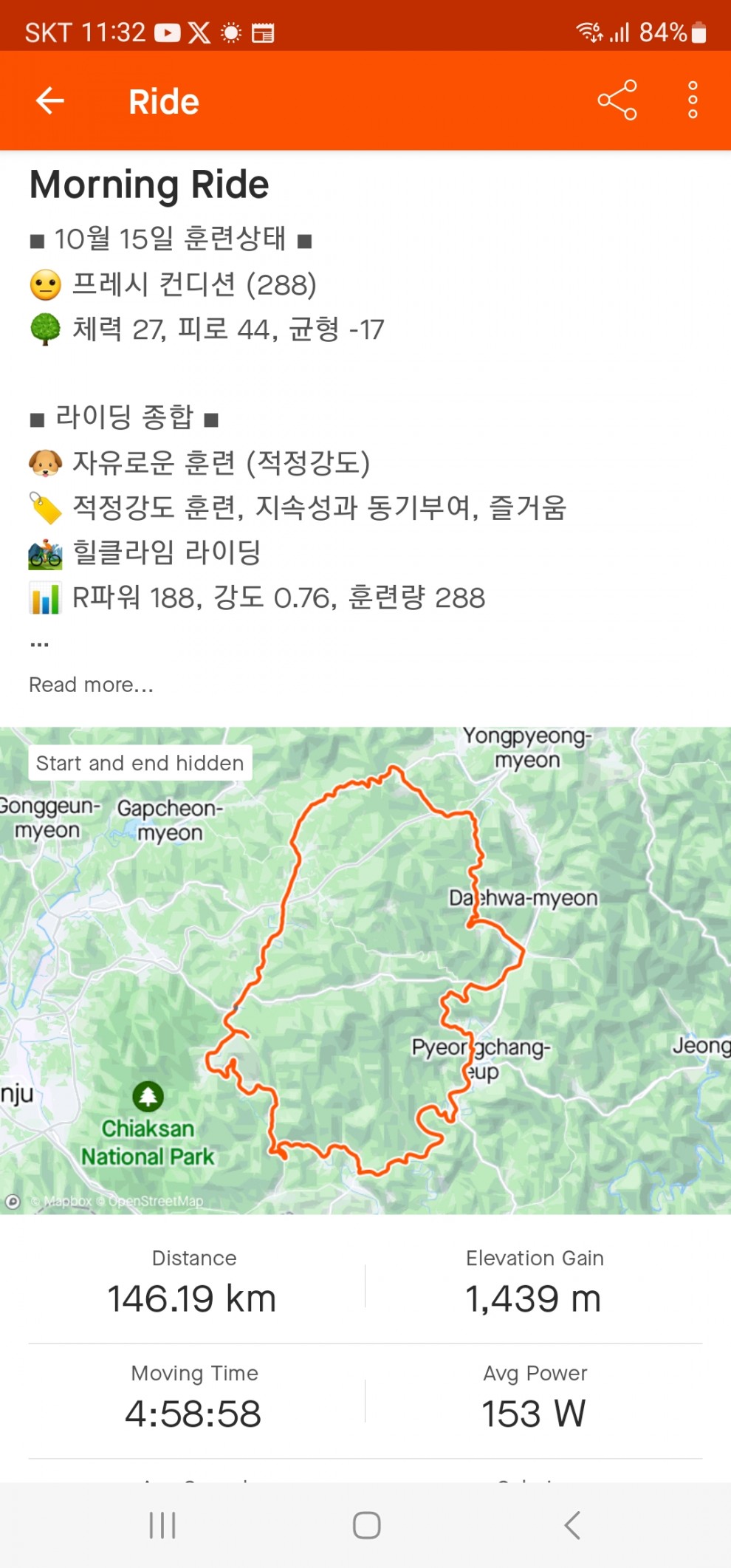Image resolution: width=731 pixels, height=1568 pixels.
Task: Share this ride activity
Action: tap(617, 100)
